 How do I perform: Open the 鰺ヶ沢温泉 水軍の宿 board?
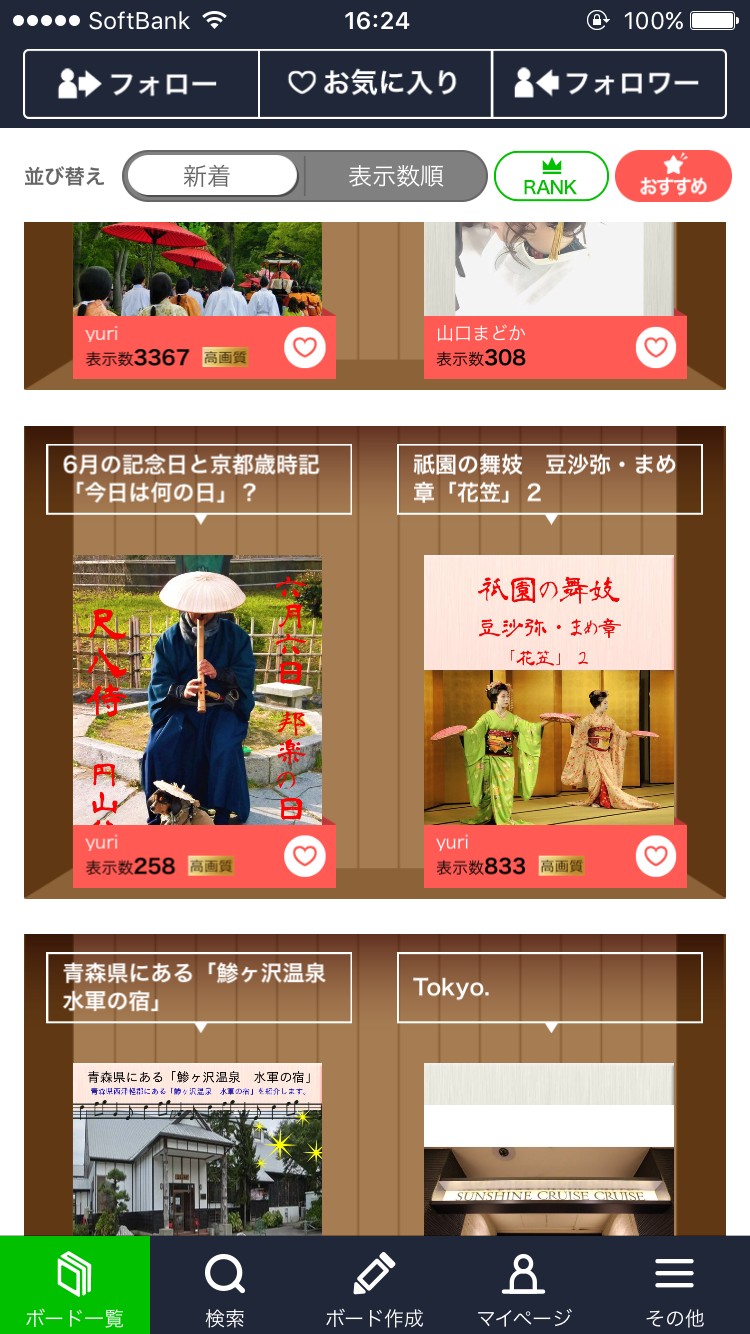198,1148
